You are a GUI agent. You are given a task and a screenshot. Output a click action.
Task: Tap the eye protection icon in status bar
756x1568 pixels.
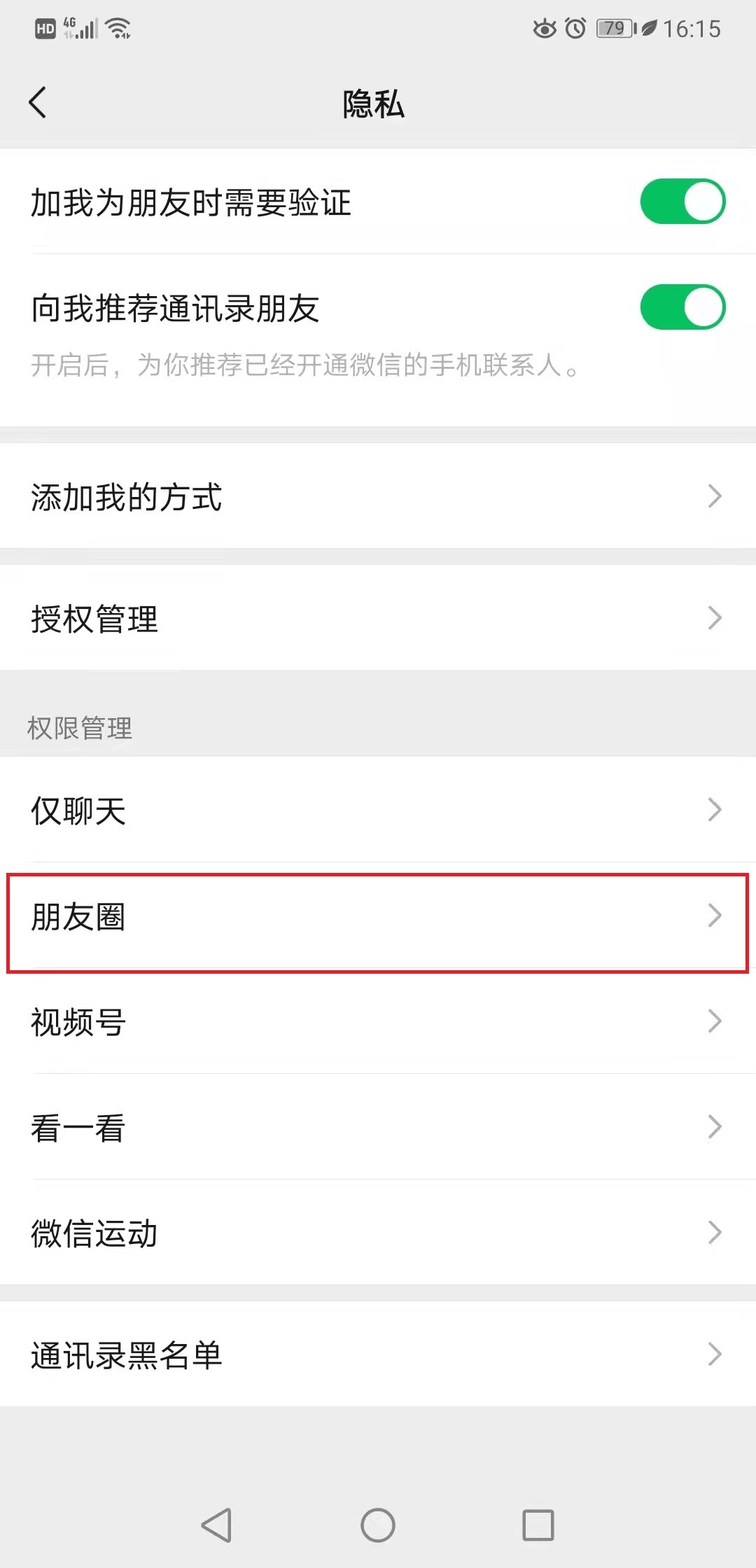545,29
